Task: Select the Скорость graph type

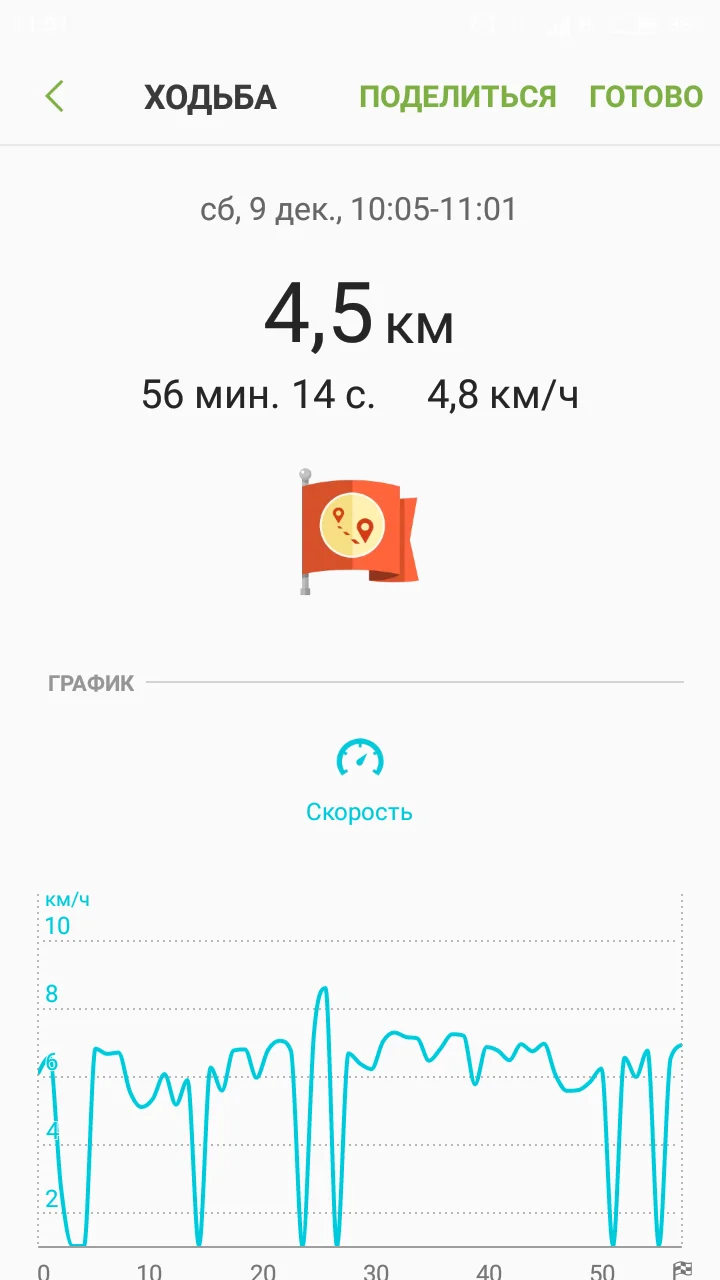Action: pos(359,781)
